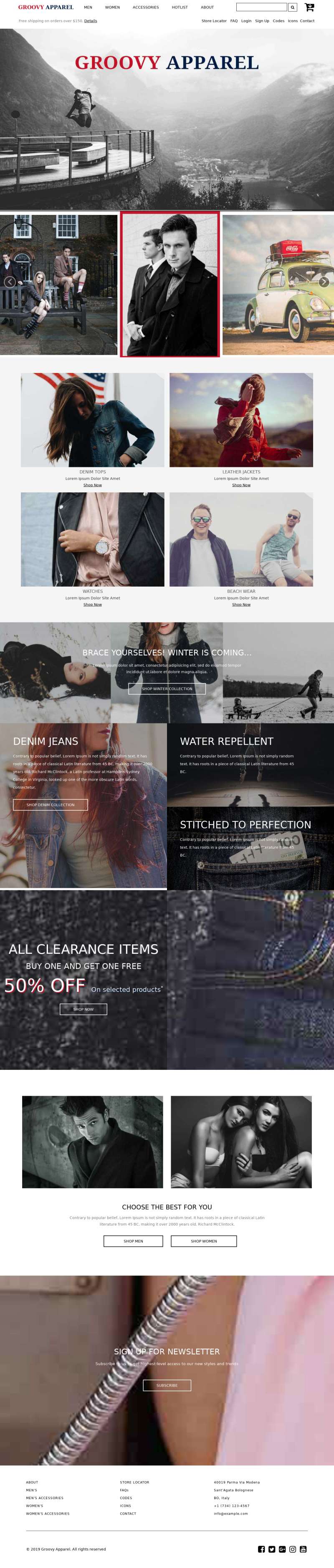Tap the Sign Up link
This screenshot has width=334, height=1568.
pos(262,21)
